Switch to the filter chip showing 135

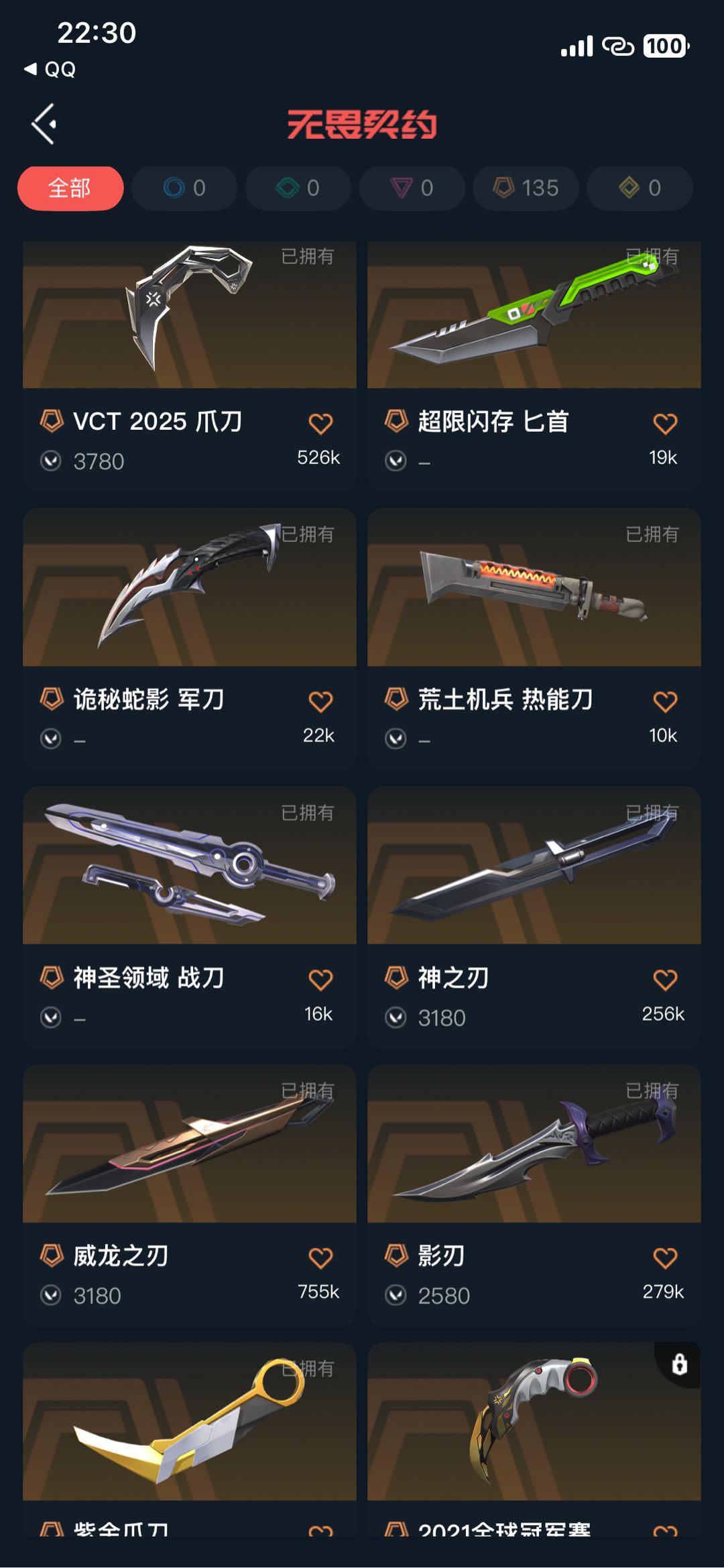526,188
